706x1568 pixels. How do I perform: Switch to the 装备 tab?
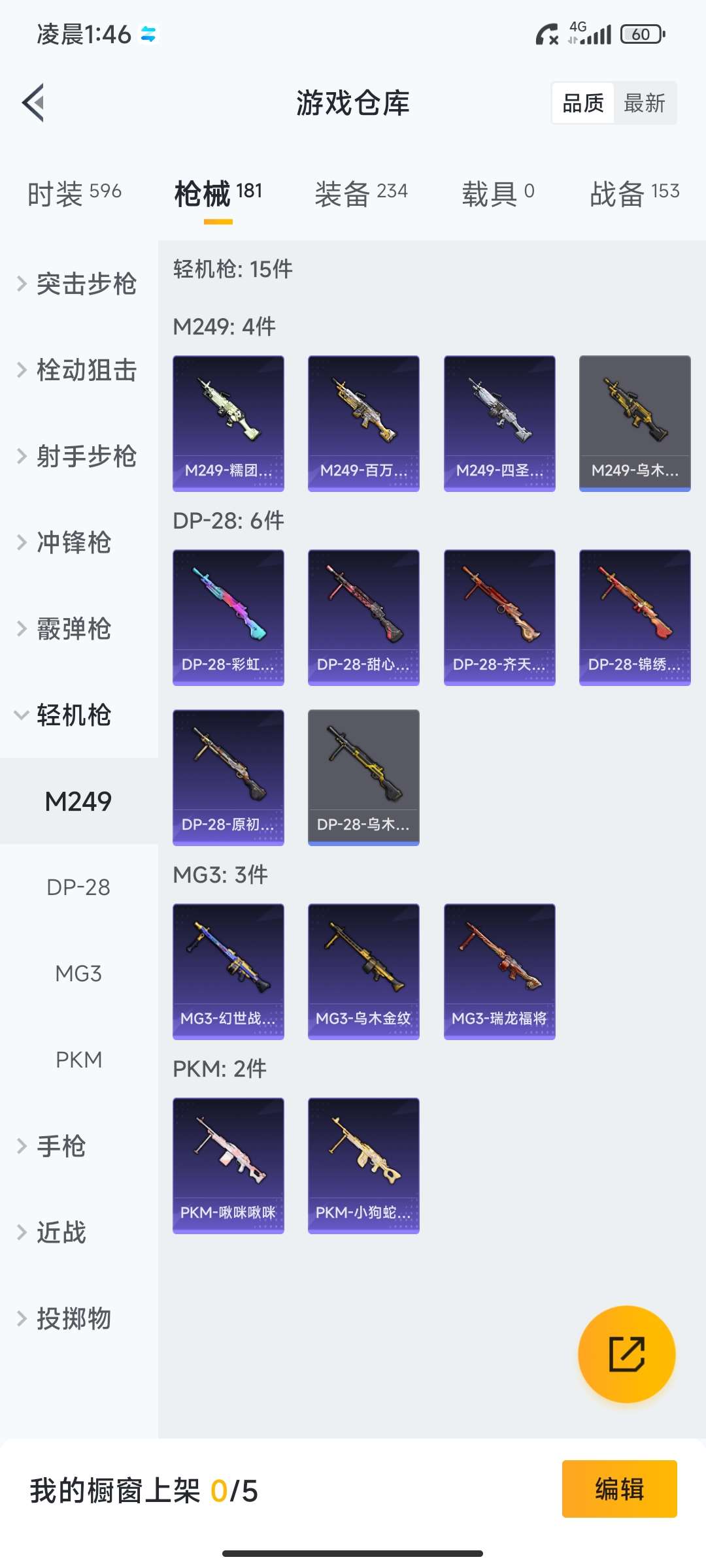coord(361,193)
